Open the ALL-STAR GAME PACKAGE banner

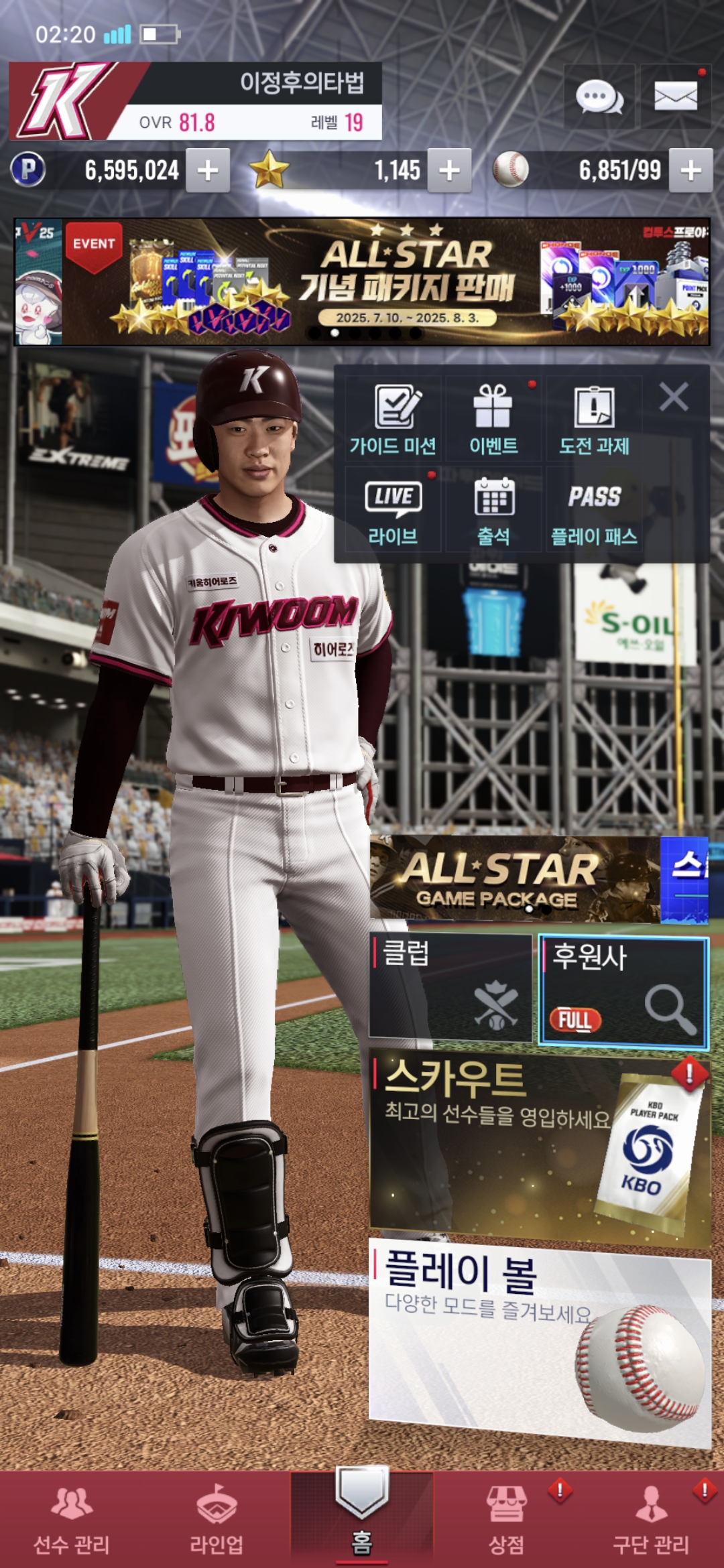(x=515, y=878)
